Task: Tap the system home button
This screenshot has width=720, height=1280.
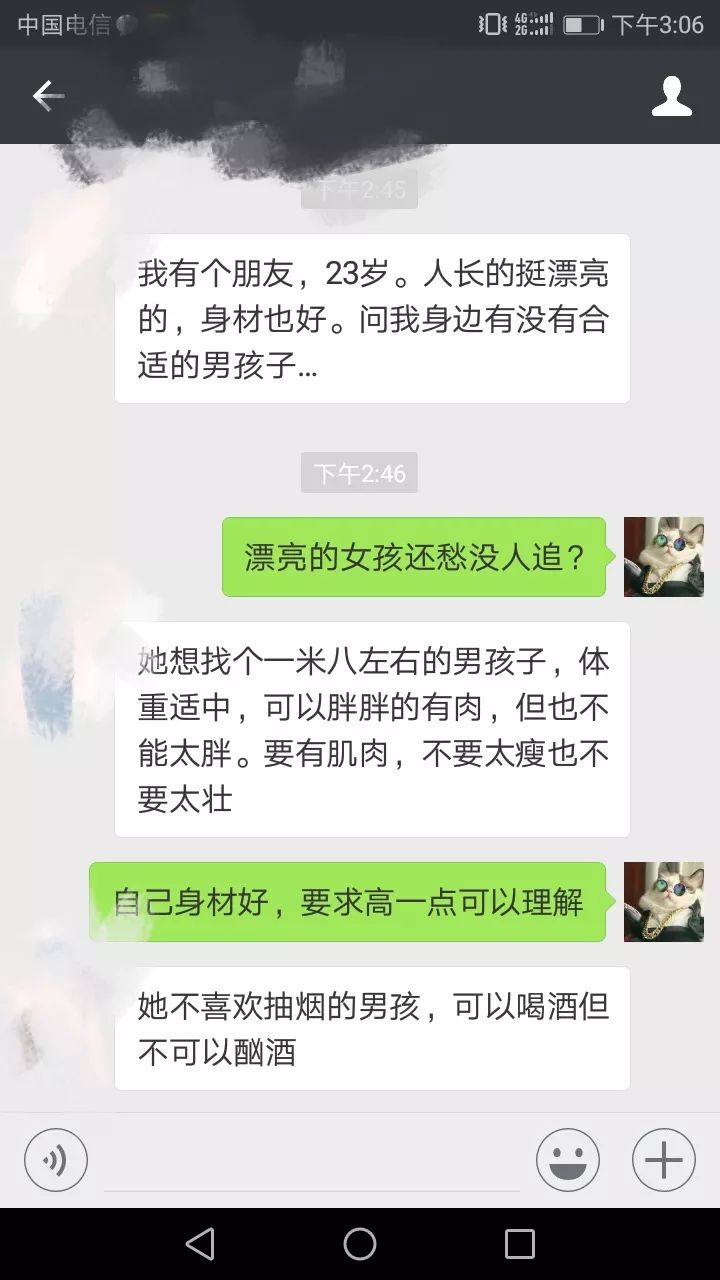Action: [360, 1244]
